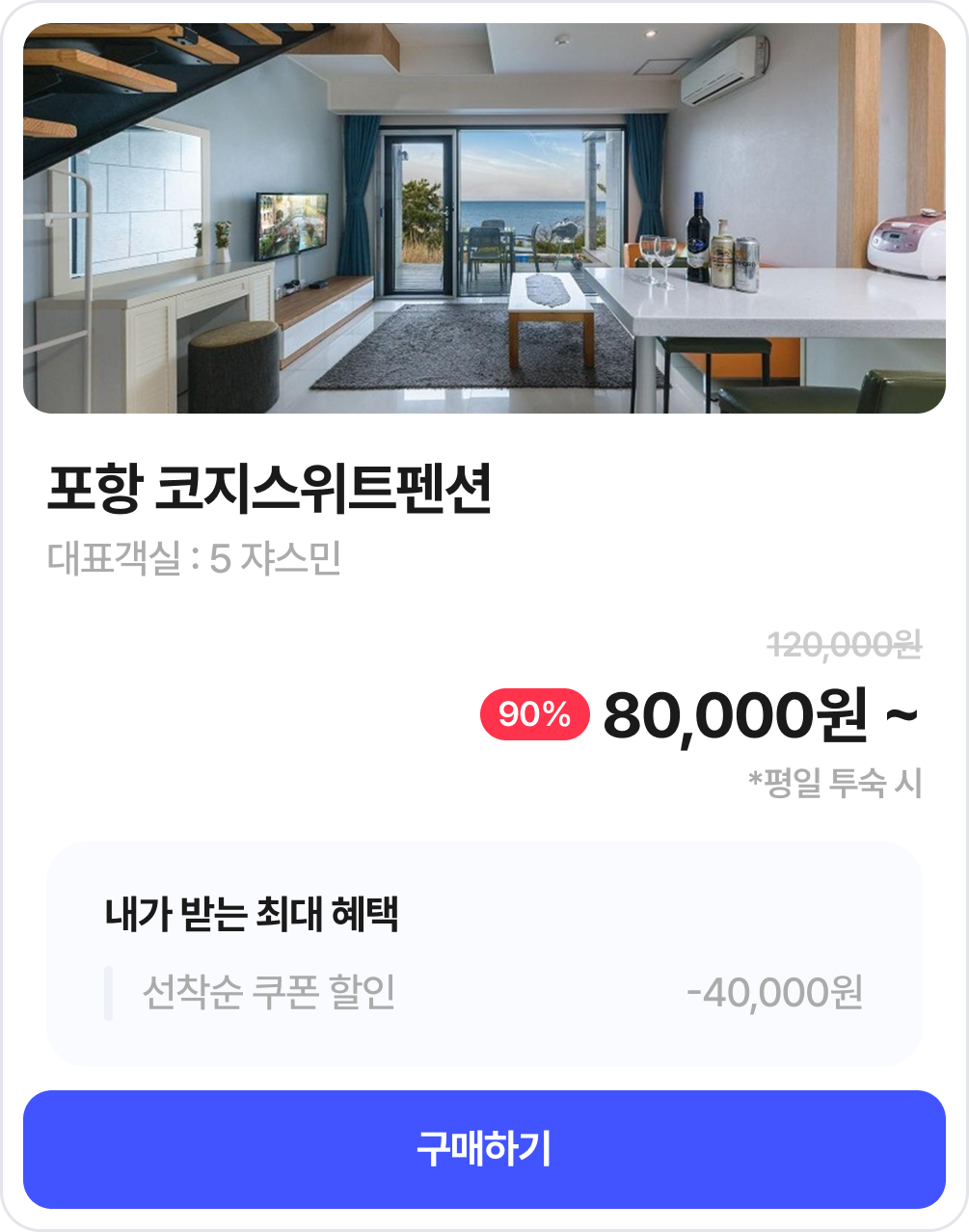Tap the 구매하기 purchase button

coord(484,1149)
